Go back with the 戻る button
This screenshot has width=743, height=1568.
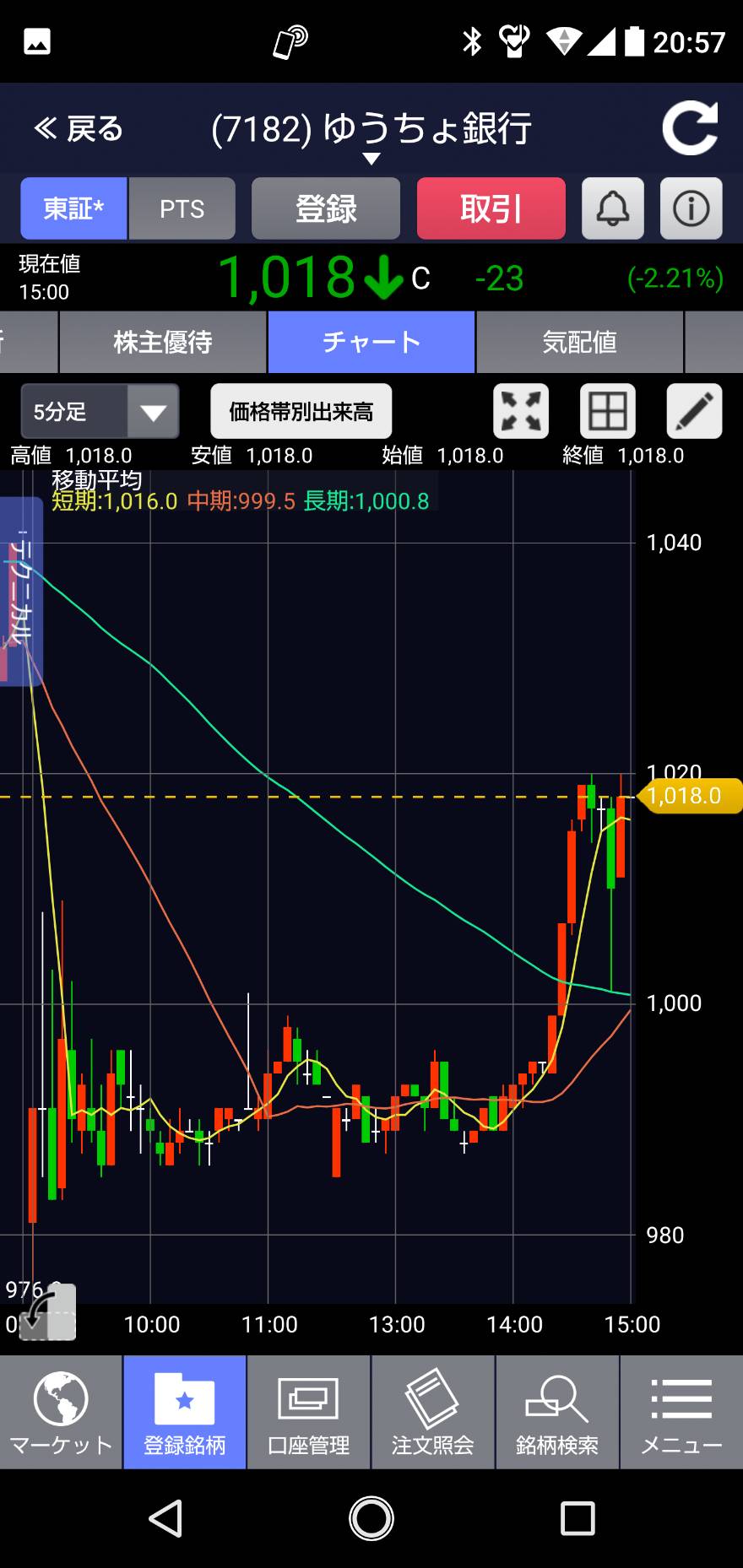[x=79, y=129]
